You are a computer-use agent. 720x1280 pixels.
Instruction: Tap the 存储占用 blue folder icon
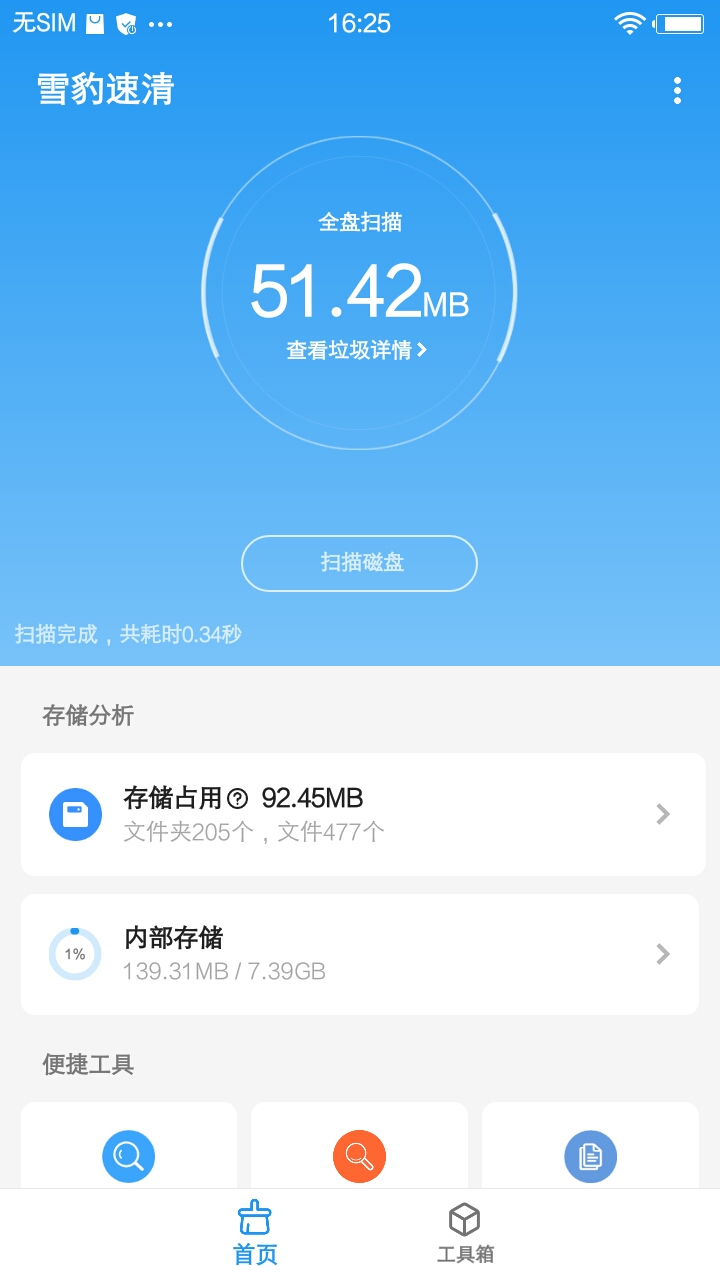75,814
